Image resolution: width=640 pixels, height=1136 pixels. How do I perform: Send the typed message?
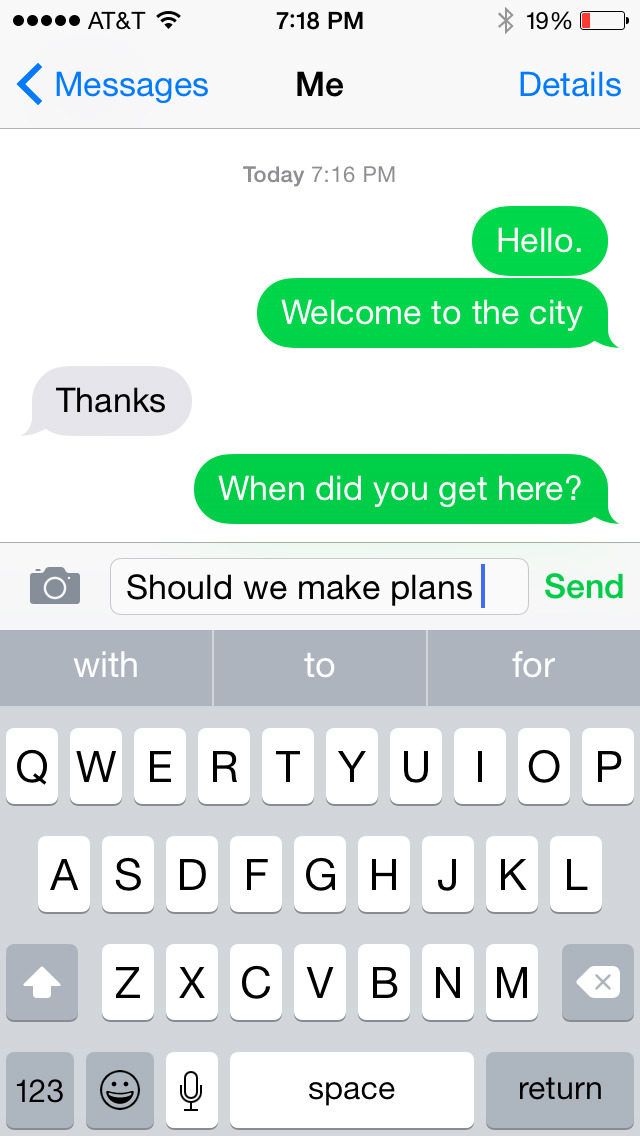(x=583, y=587)
